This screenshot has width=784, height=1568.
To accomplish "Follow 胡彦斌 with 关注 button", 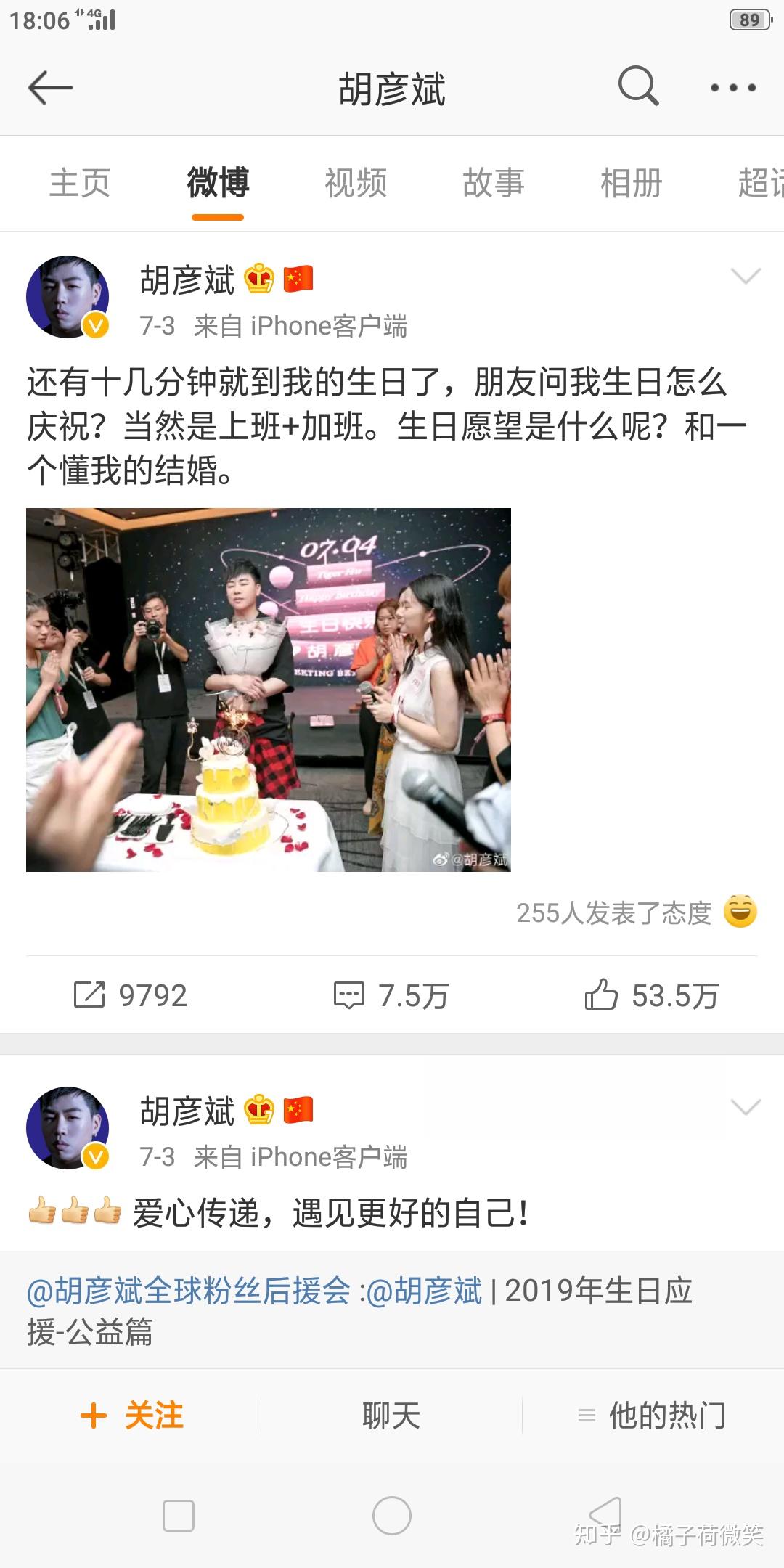I will (x=132, y=1416).
